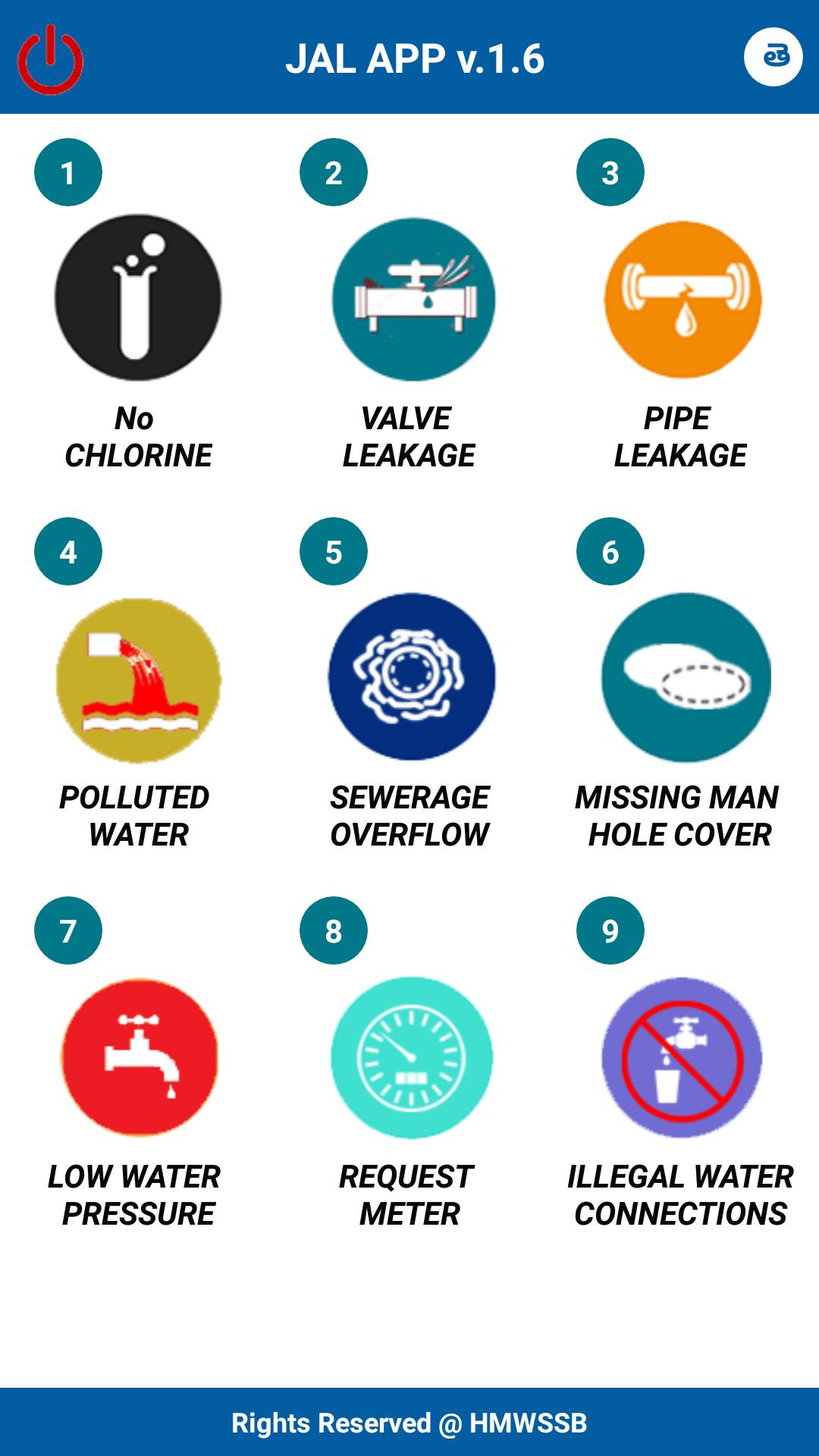Select the Valve Leakage option
The image size is (819, 1456).
pyautogui.click(x=413, y=300)
